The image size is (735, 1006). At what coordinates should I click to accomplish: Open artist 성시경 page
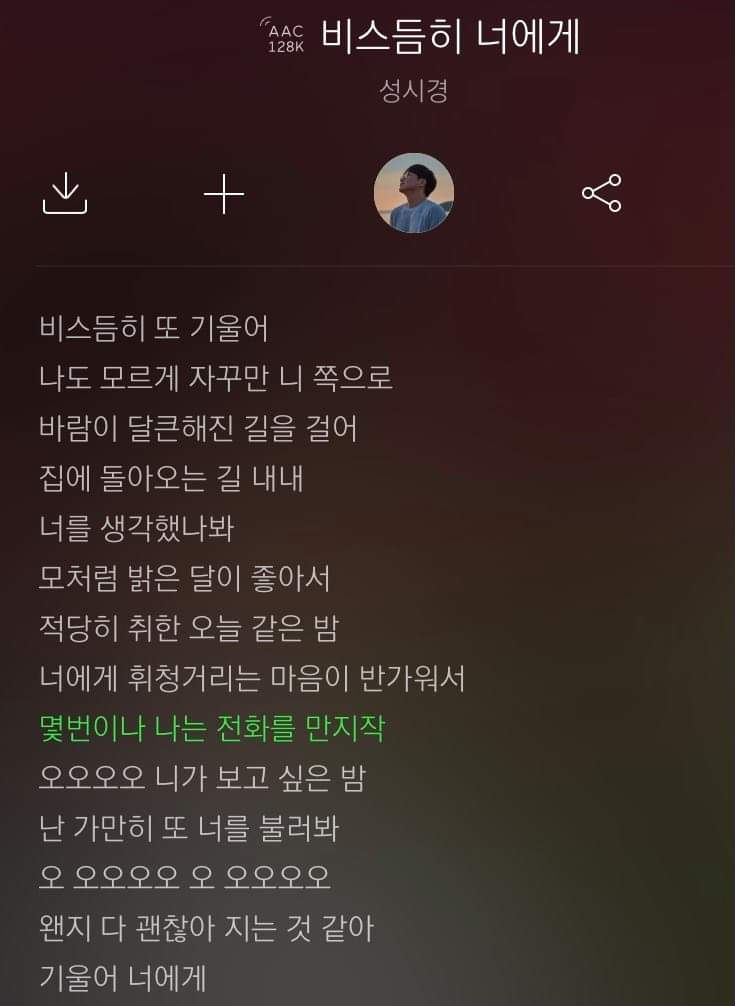(x=413, y=91)
